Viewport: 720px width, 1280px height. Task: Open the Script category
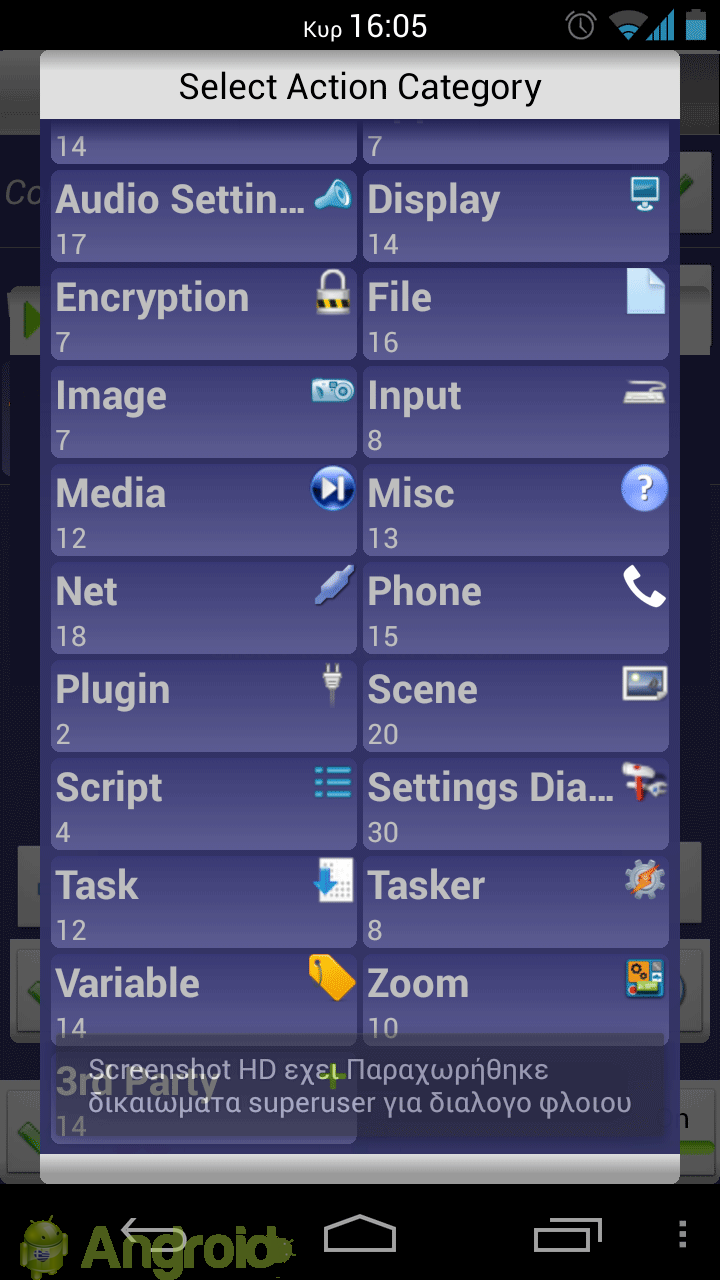[203, 804]
